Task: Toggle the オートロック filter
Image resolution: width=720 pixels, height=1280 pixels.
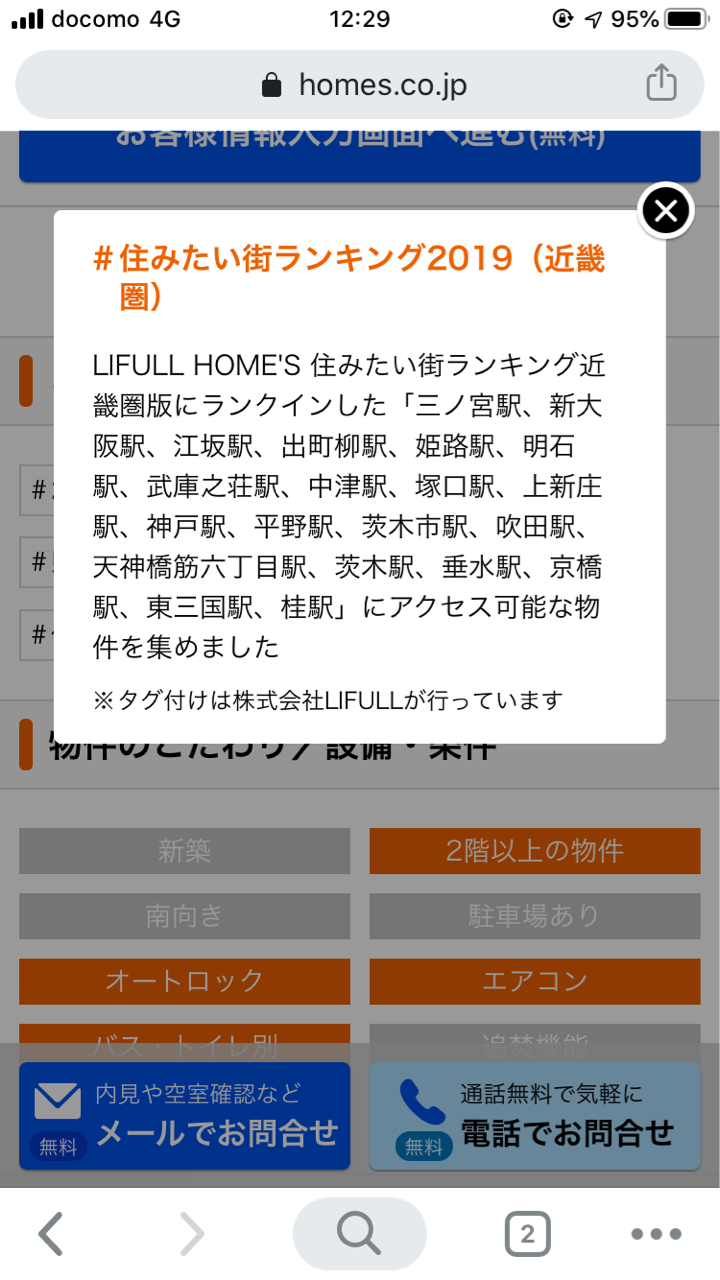Action: pos(184,981)
